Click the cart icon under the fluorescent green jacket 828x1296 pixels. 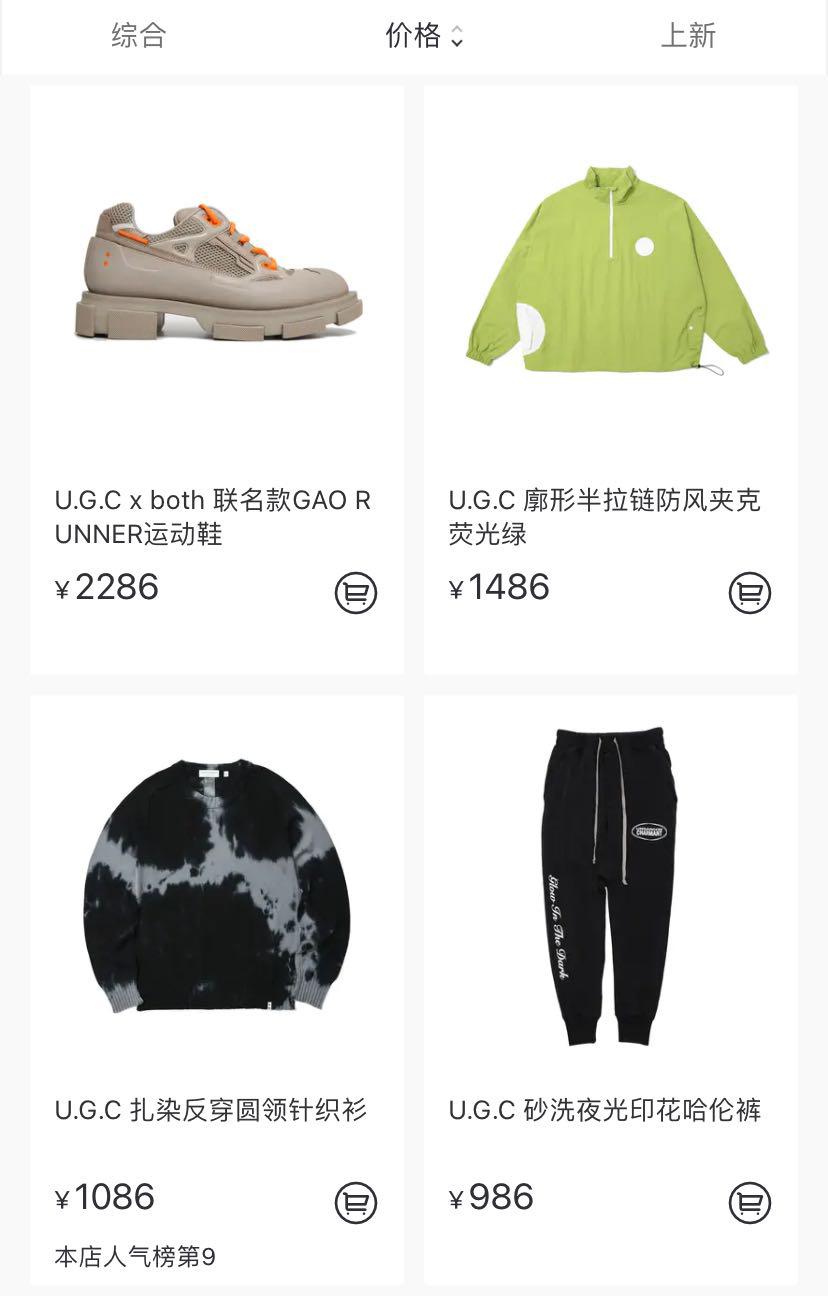pos(750,592)
